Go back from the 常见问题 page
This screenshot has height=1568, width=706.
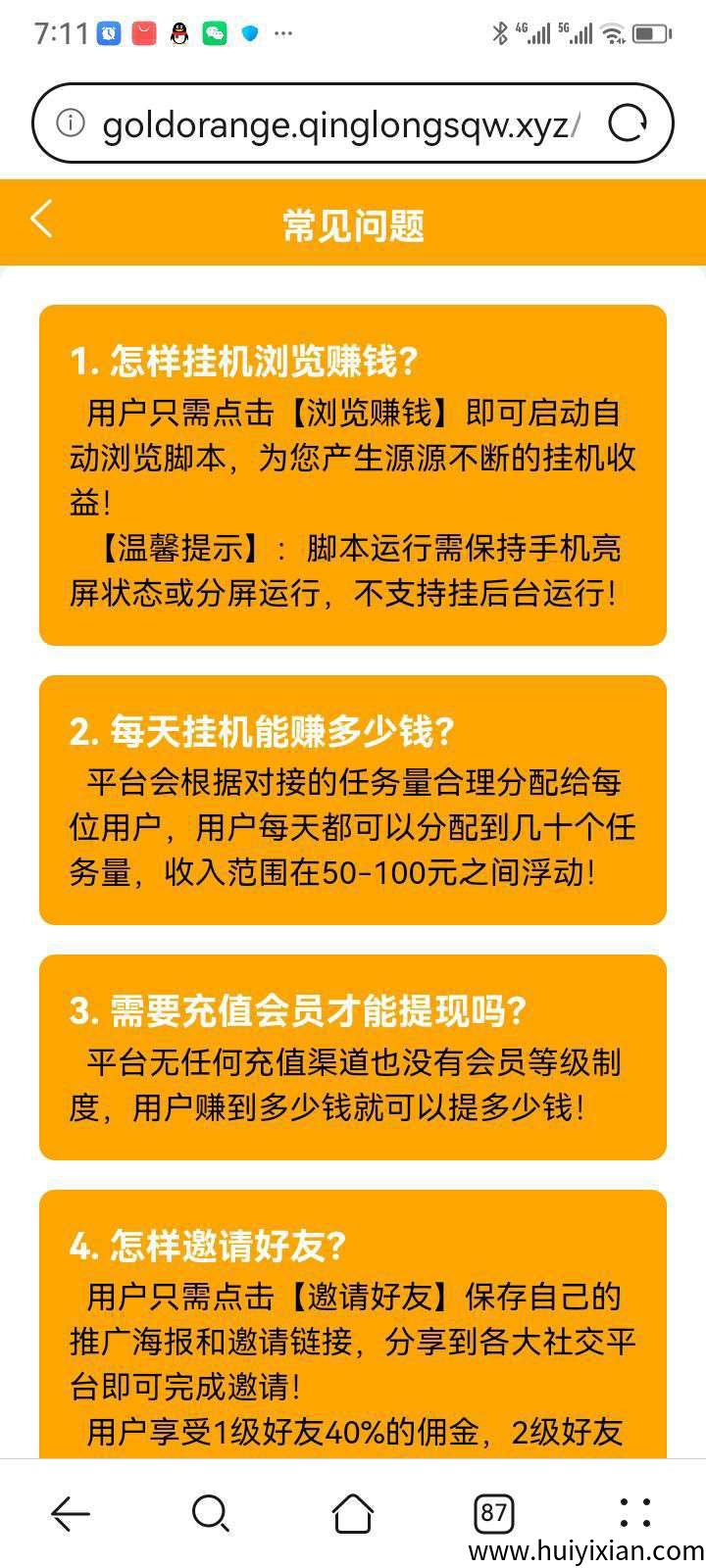41,220
